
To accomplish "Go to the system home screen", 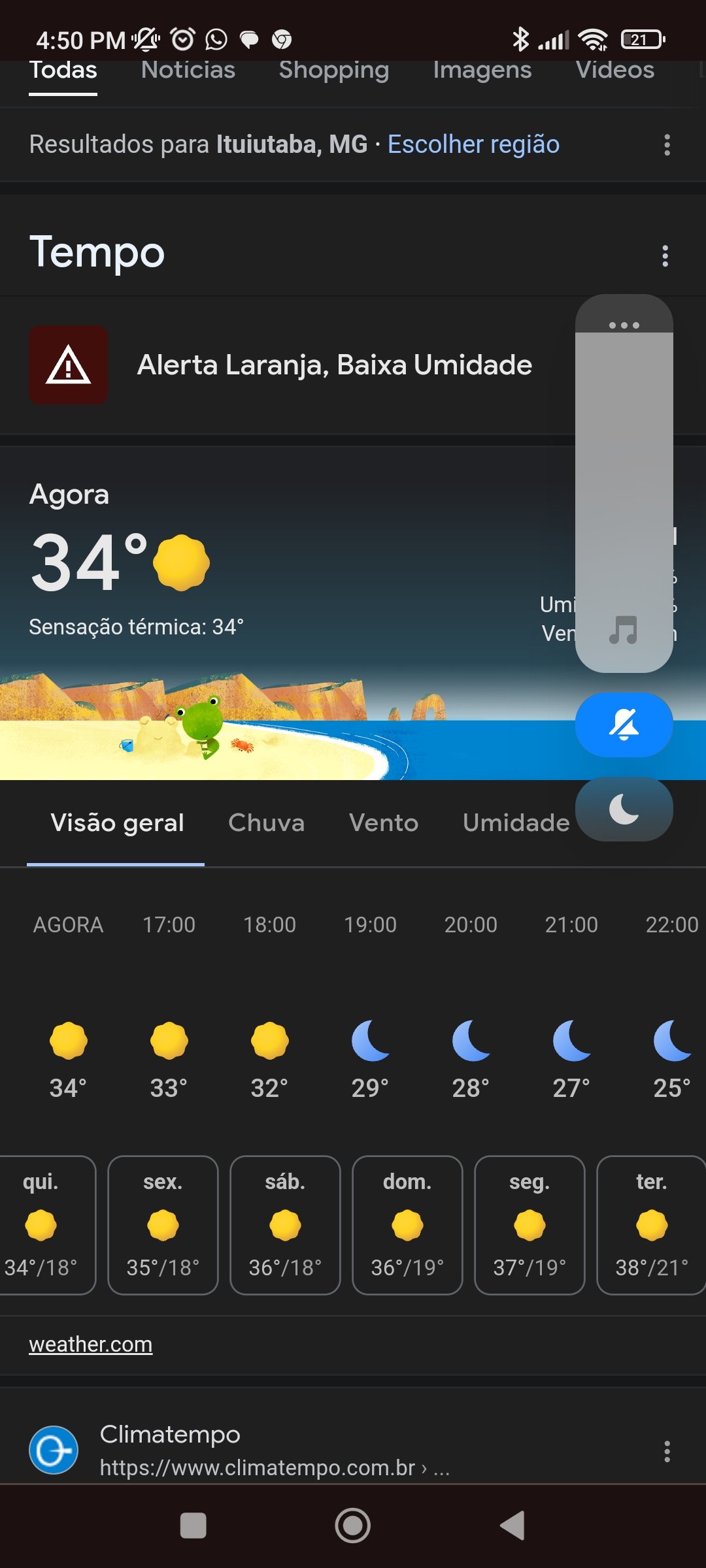I will pyautogui.click(x=353, y=1526).
